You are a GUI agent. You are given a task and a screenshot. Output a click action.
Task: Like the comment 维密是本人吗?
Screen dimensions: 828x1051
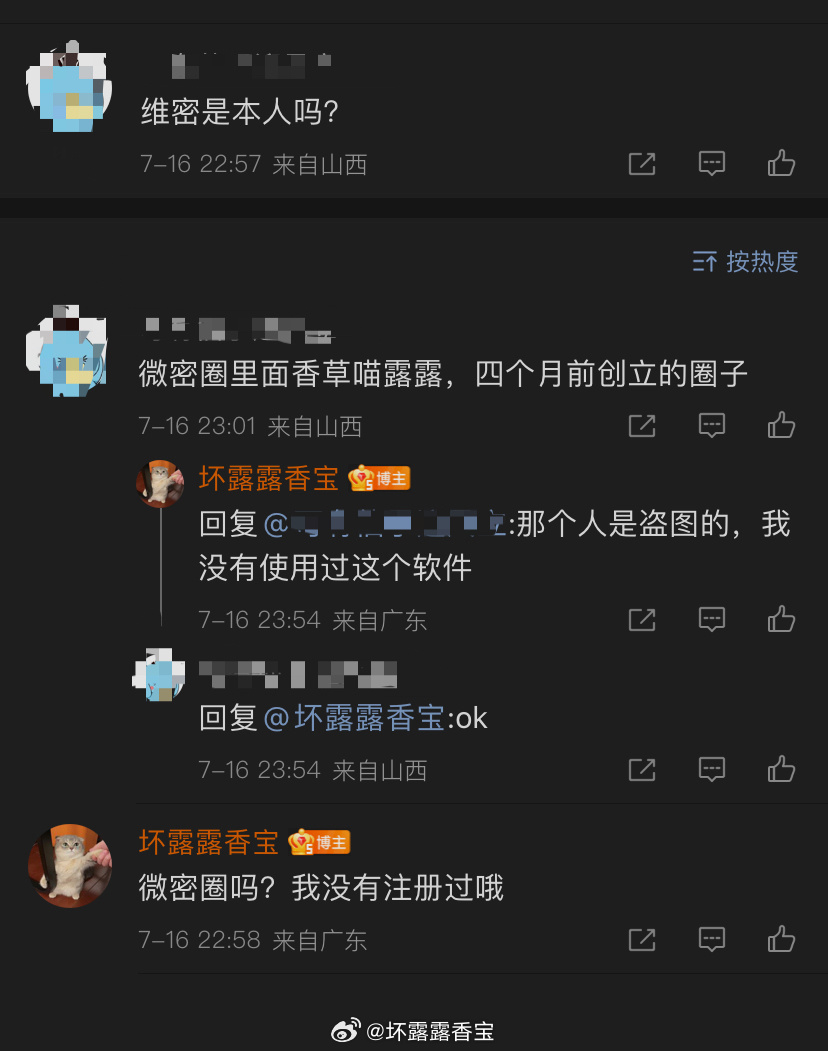(781, 163)
